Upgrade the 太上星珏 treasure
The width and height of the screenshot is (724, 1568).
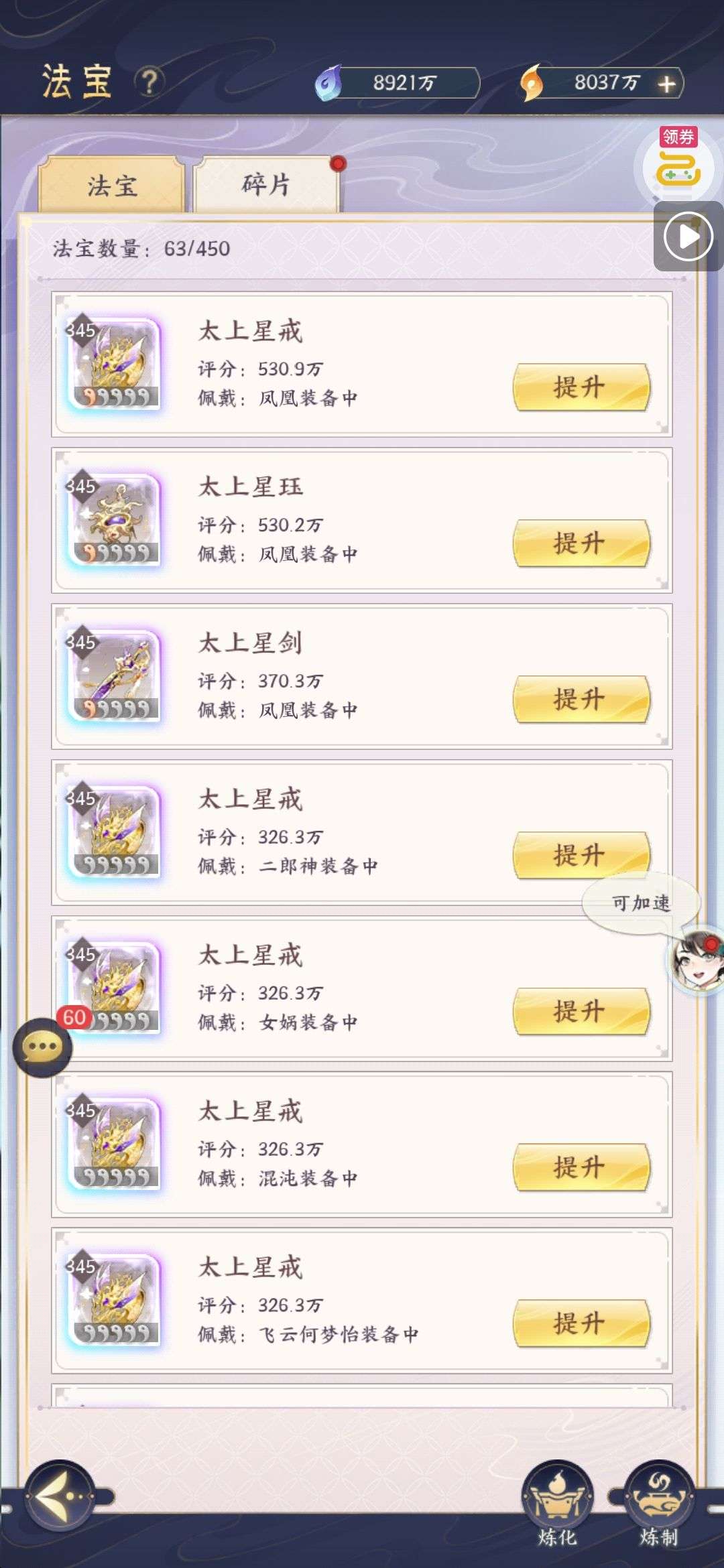tap(581, 543)
